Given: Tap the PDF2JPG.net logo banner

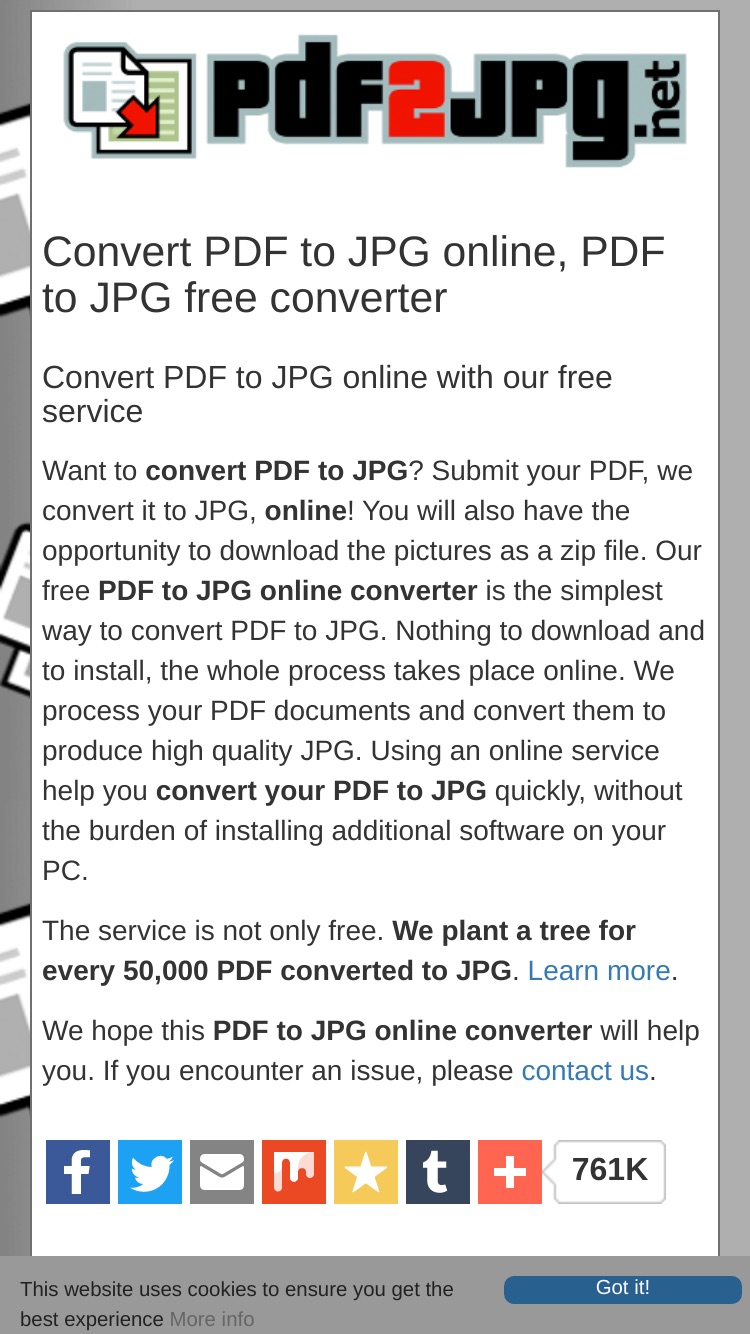Looking at the screenshot, I should (x=375, y=100).
